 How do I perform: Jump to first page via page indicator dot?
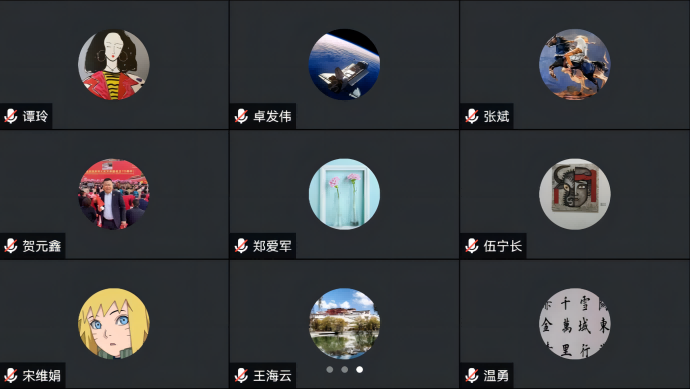[330, 370]
